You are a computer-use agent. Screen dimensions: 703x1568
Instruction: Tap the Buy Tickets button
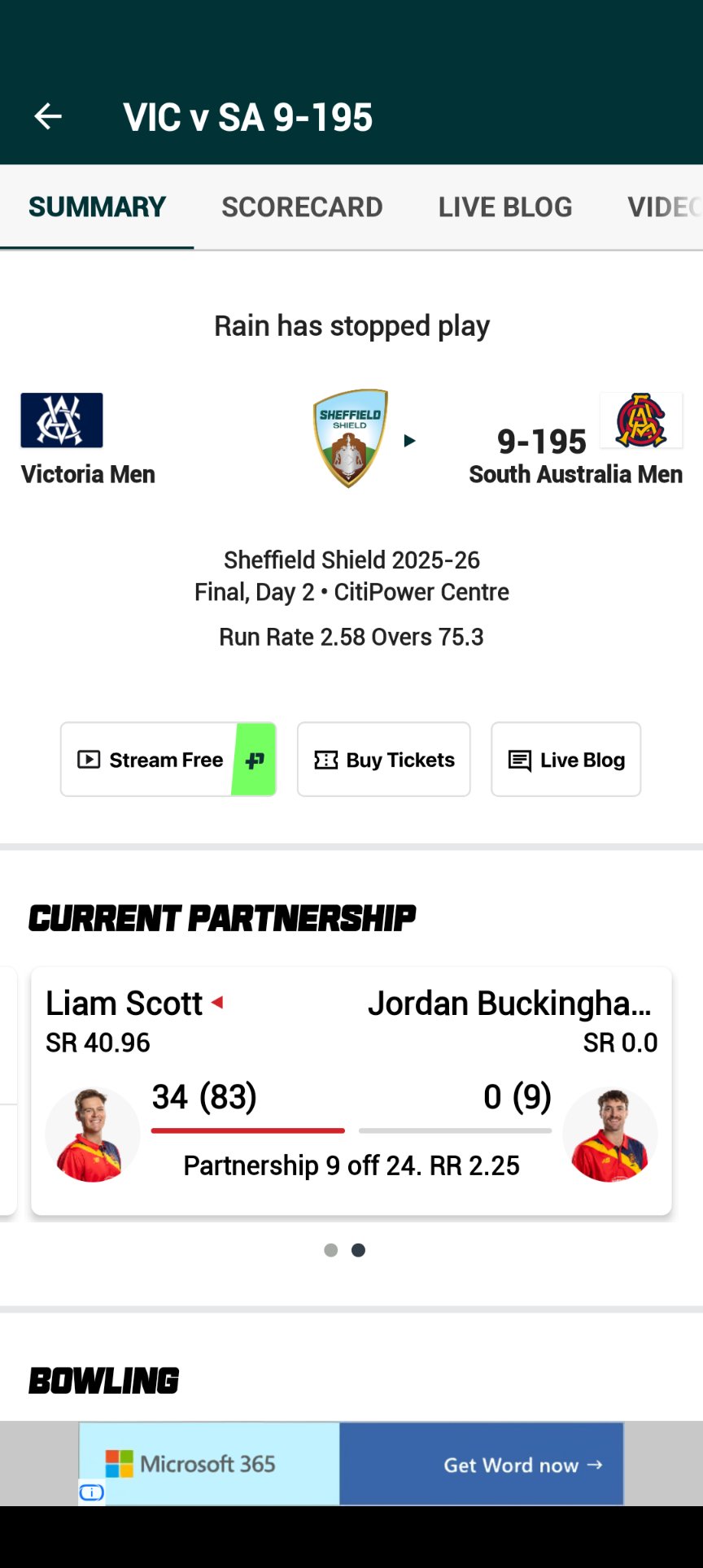383,760
